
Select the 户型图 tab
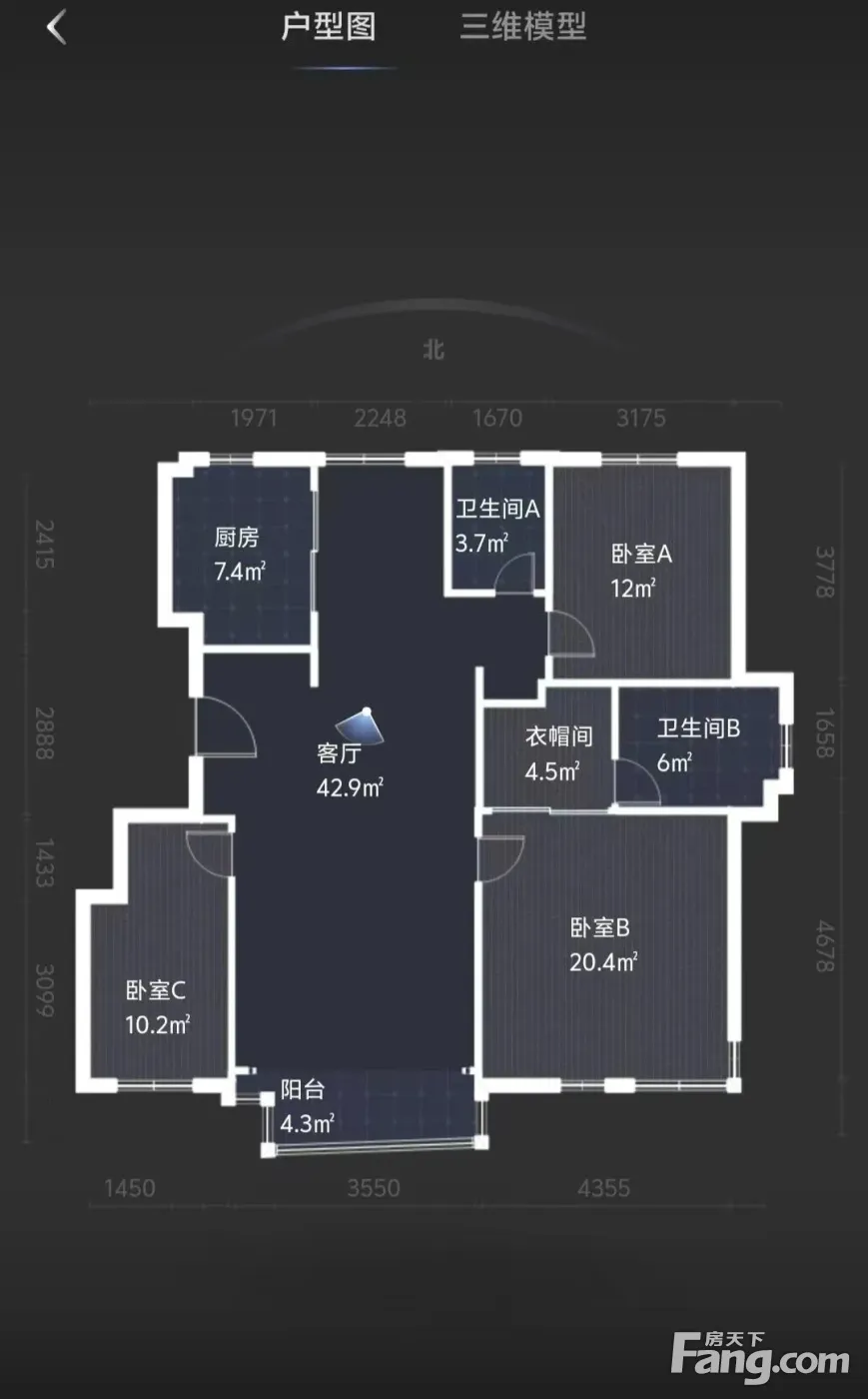pos(329,27)
